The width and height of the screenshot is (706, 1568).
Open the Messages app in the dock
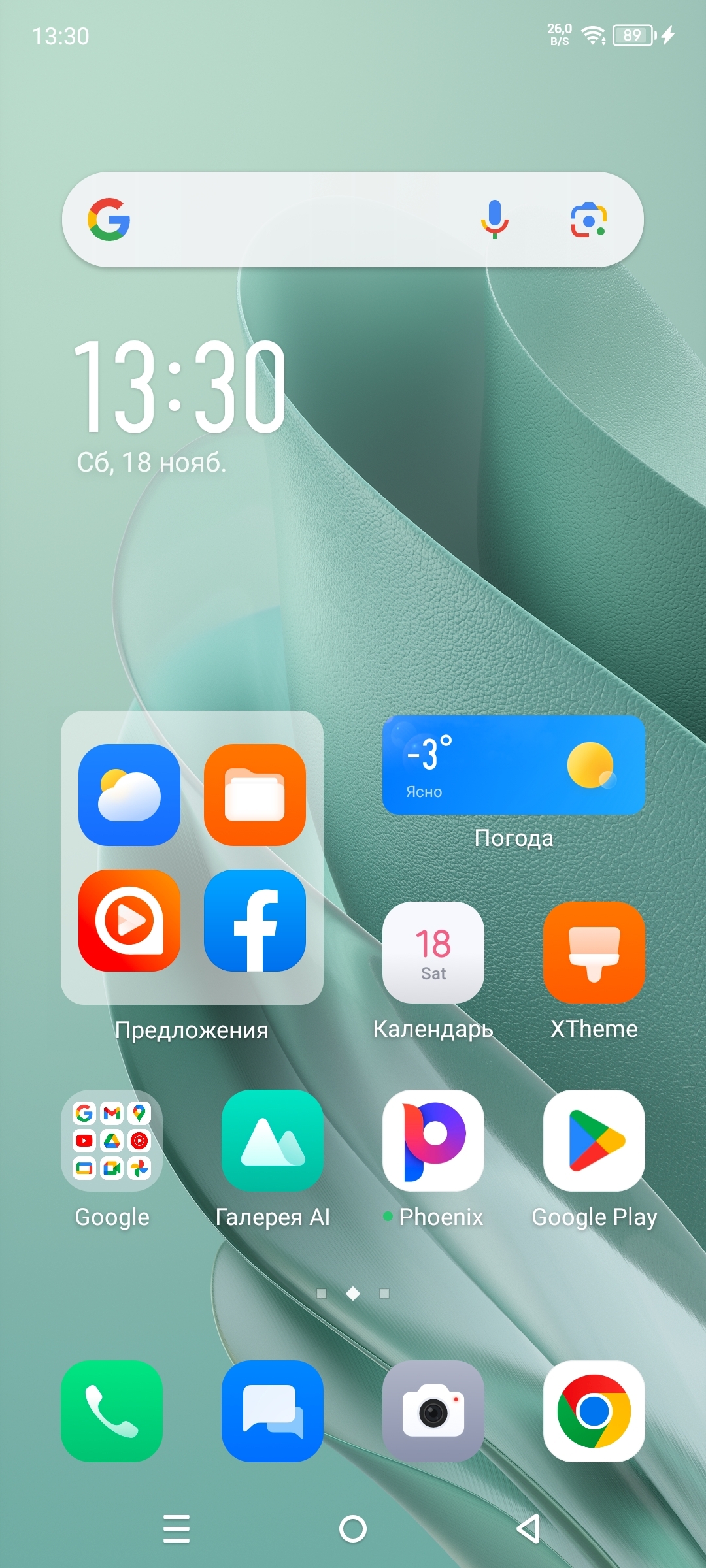tap(273, 1411)
